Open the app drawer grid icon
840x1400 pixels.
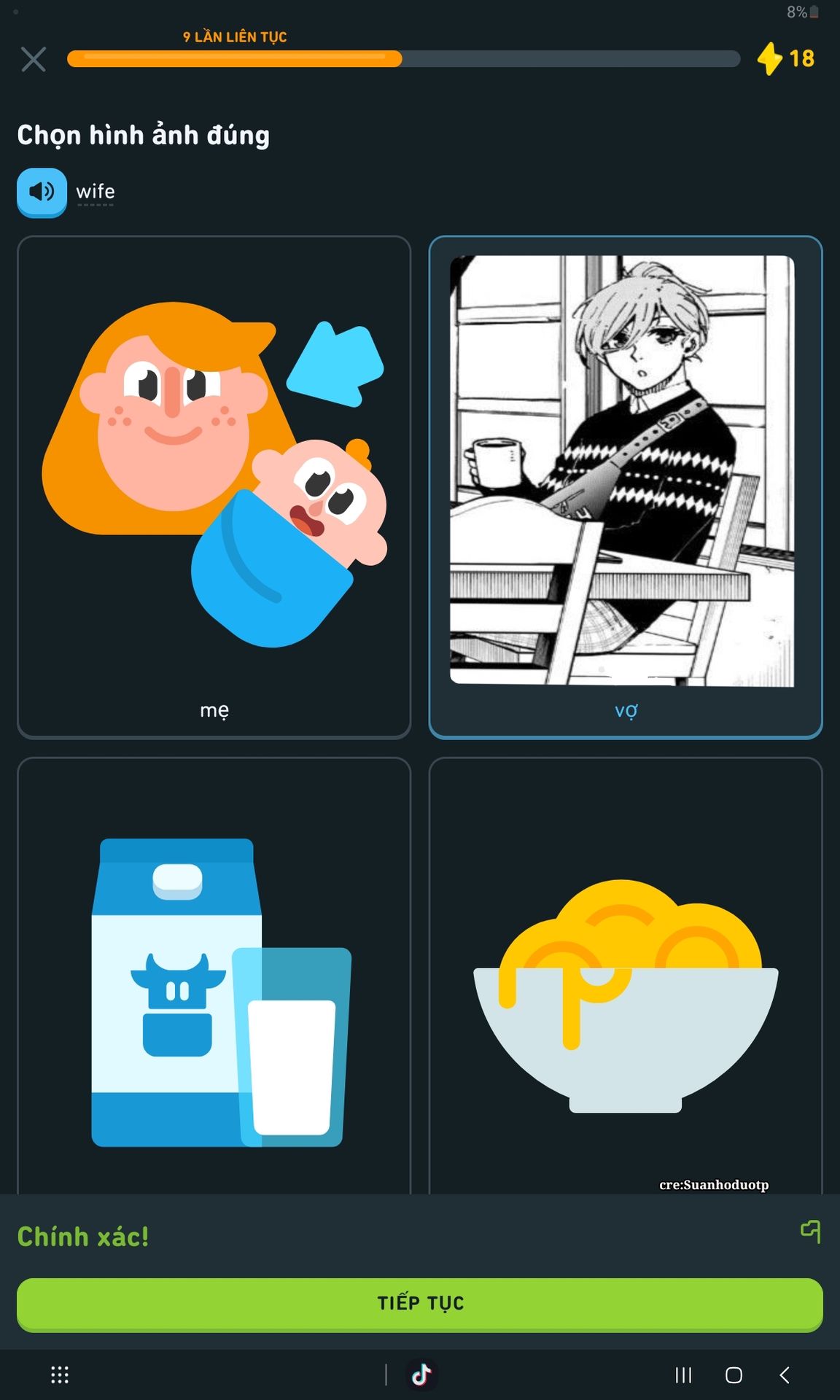[60, 1375]
